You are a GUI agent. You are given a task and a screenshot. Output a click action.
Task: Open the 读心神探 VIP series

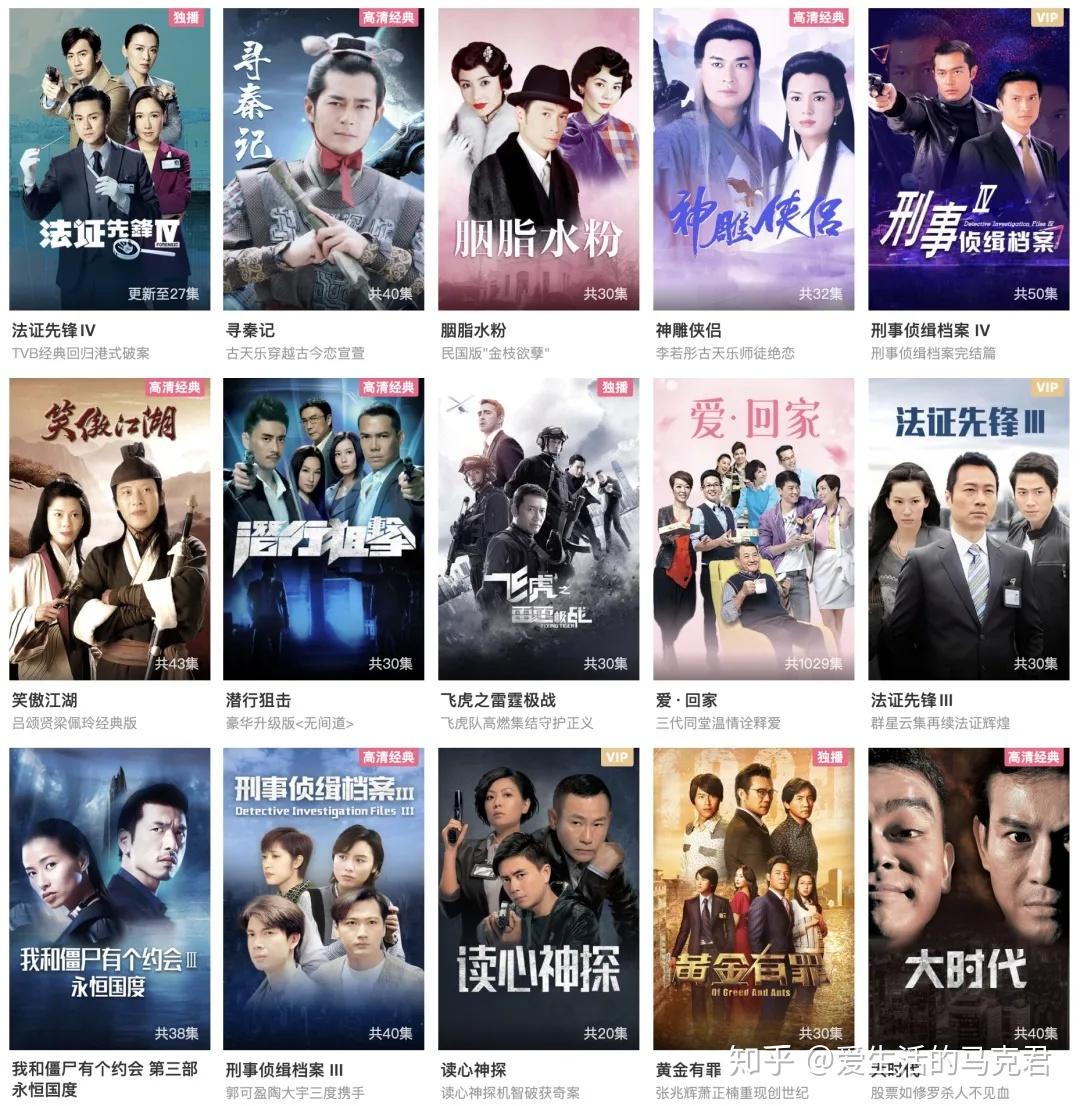[538, 898]
